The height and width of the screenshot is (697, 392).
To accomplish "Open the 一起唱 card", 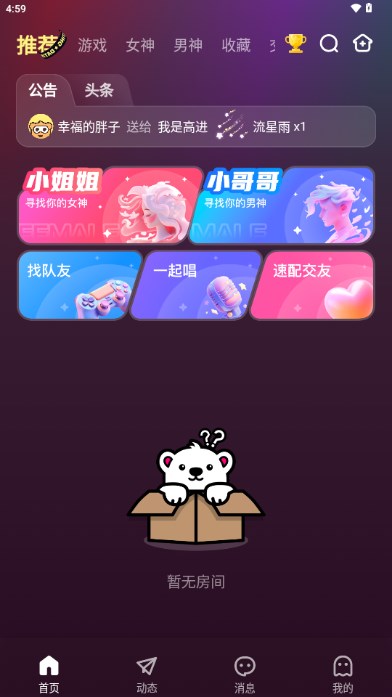I will 196,285.
